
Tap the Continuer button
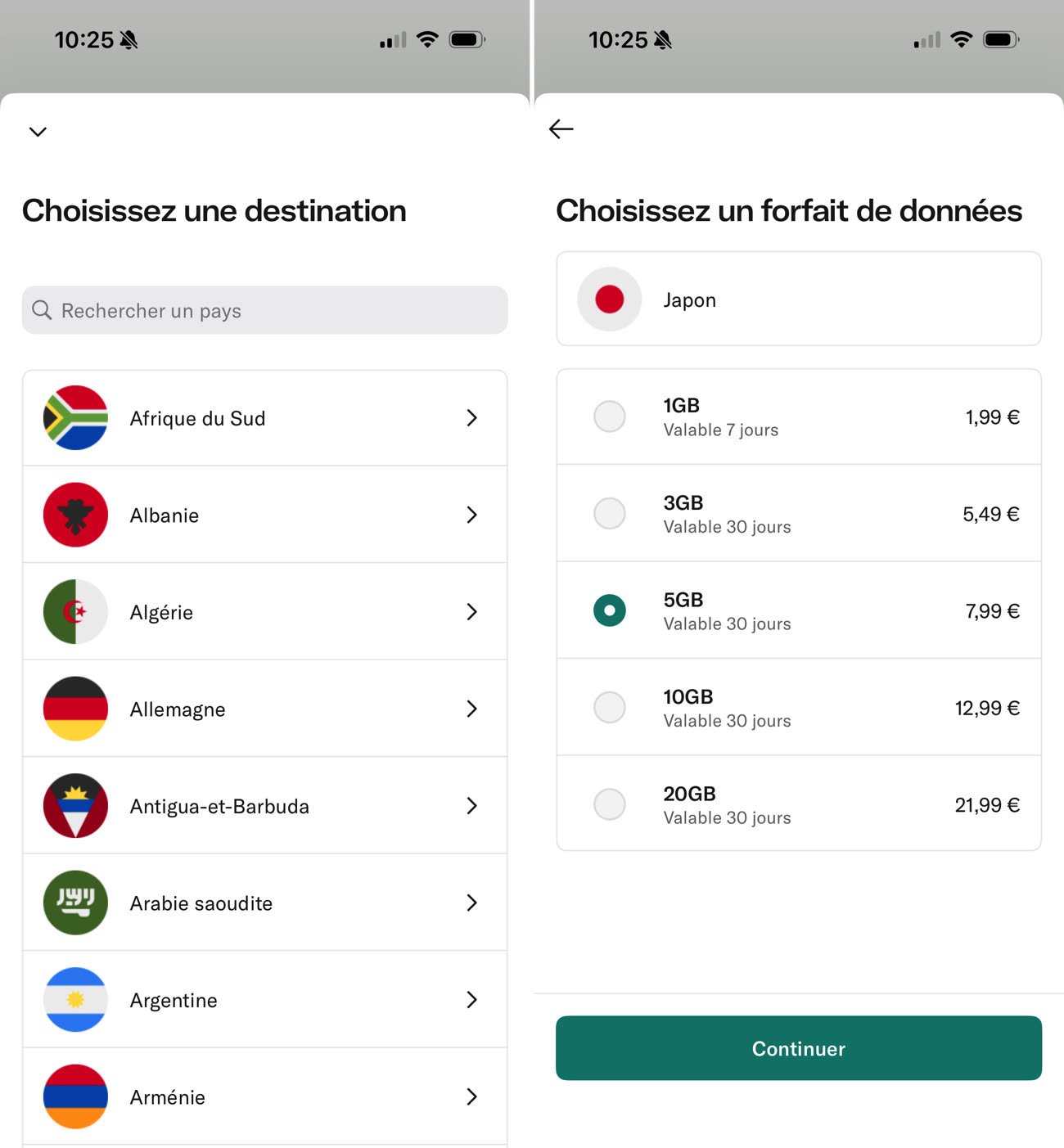coord(798,1048)
